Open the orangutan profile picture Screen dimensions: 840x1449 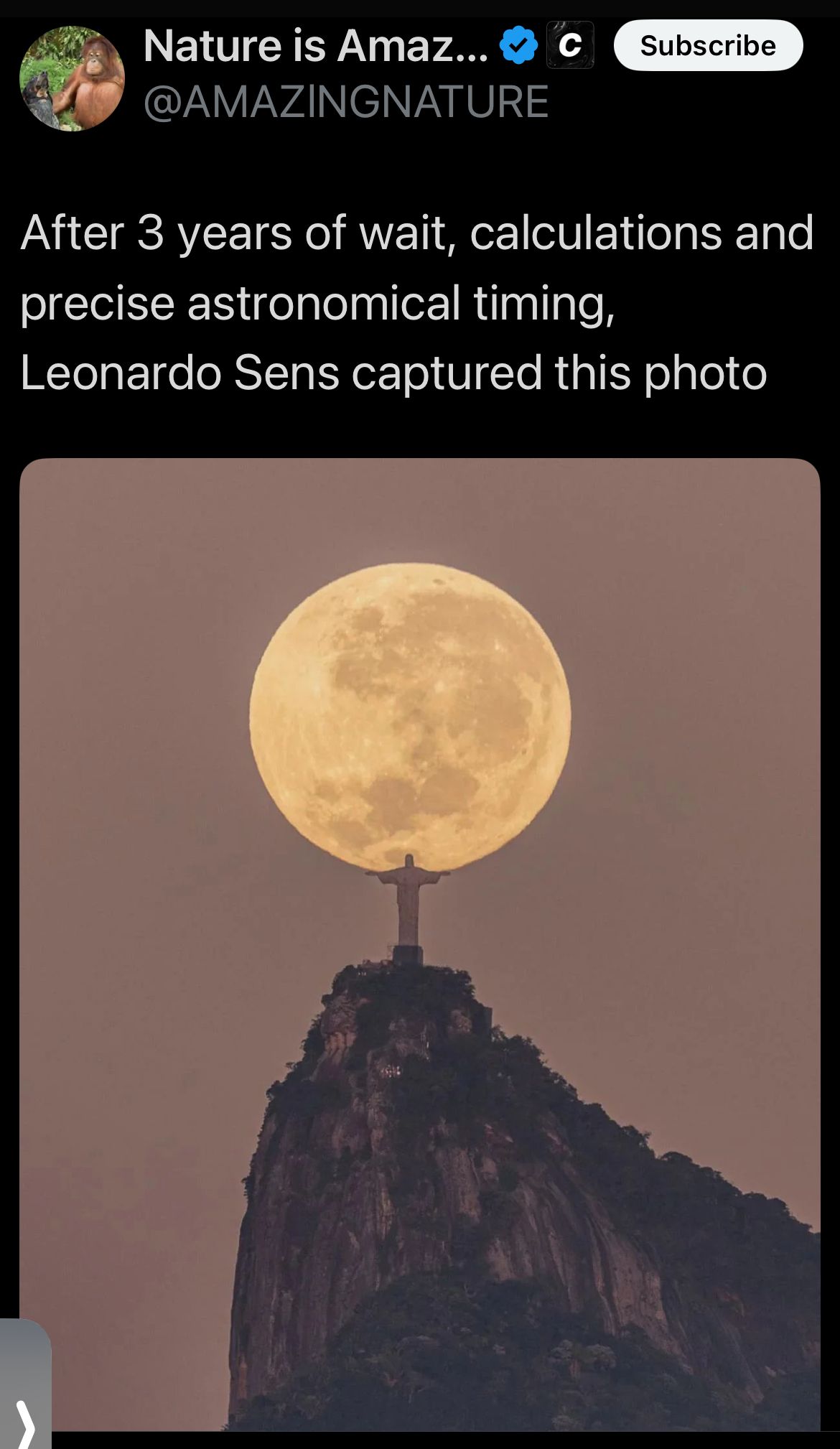[x=72, y=78]
